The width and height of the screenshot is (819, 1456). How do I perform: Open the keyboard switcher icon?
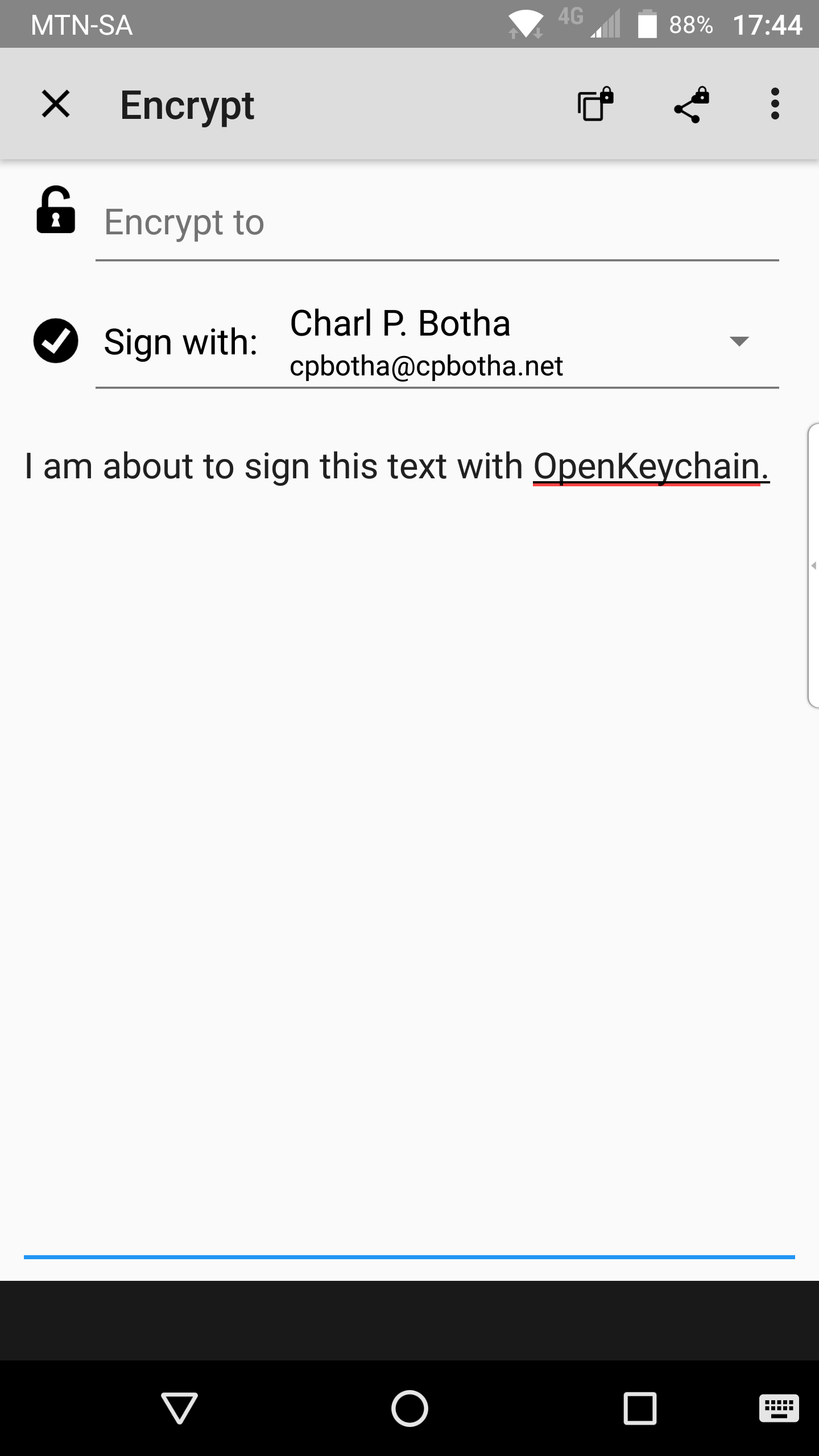click(x=779, y=1408)
